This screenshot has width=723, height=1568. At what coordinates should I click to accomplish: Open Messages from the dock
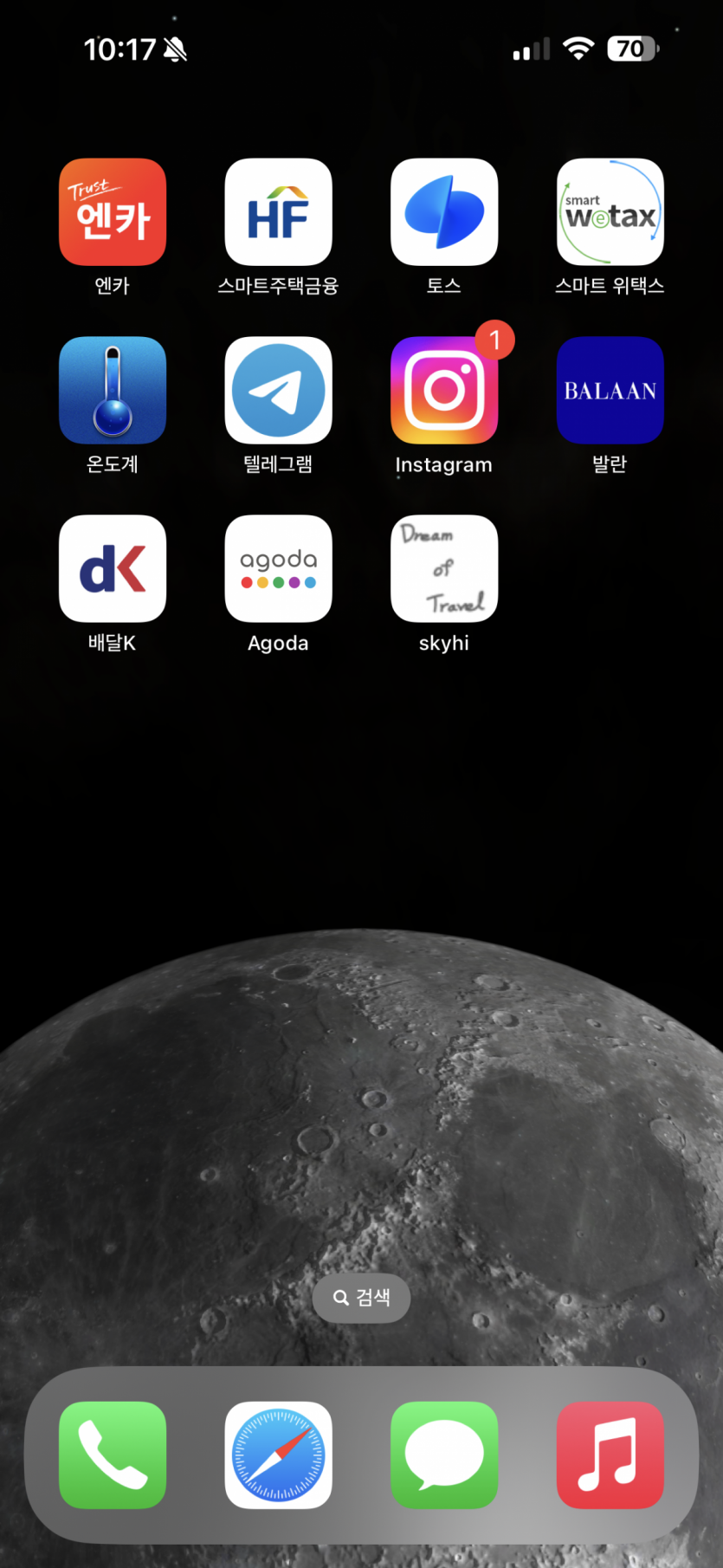point(444,1455)
